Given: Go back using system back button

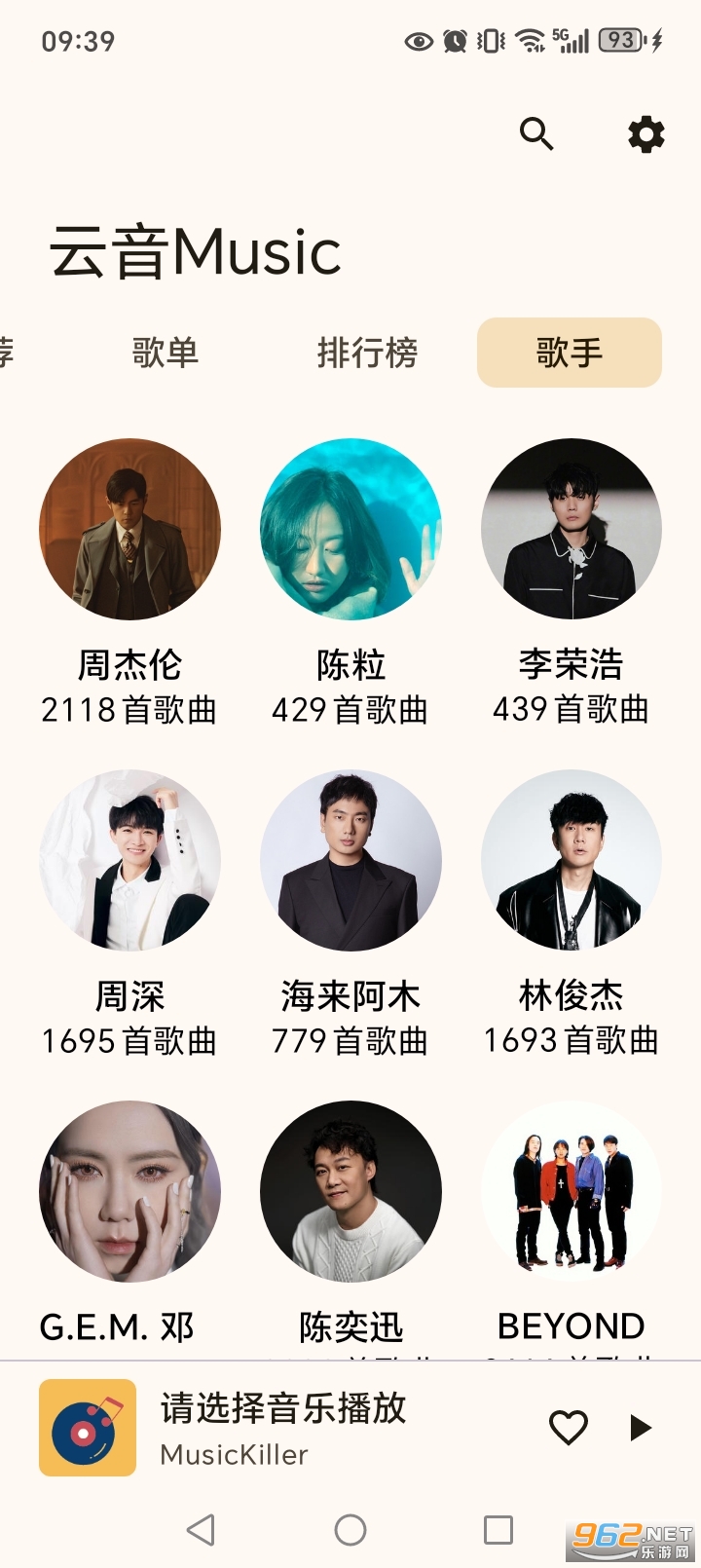Looking at the screenshot, I should point(201,1530).
